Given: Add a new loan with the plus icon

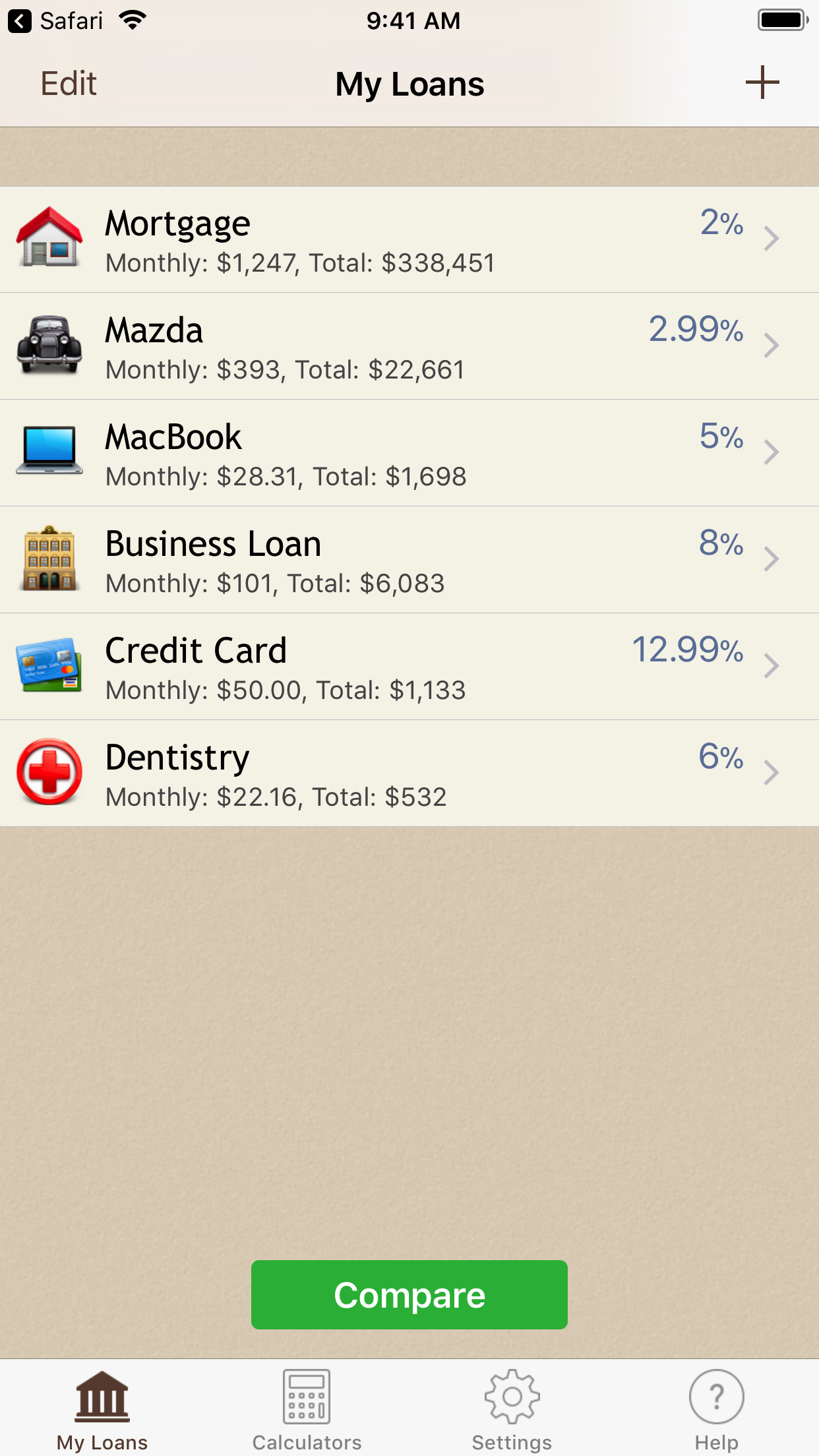Looking at the screenshot, I should 762,82.
